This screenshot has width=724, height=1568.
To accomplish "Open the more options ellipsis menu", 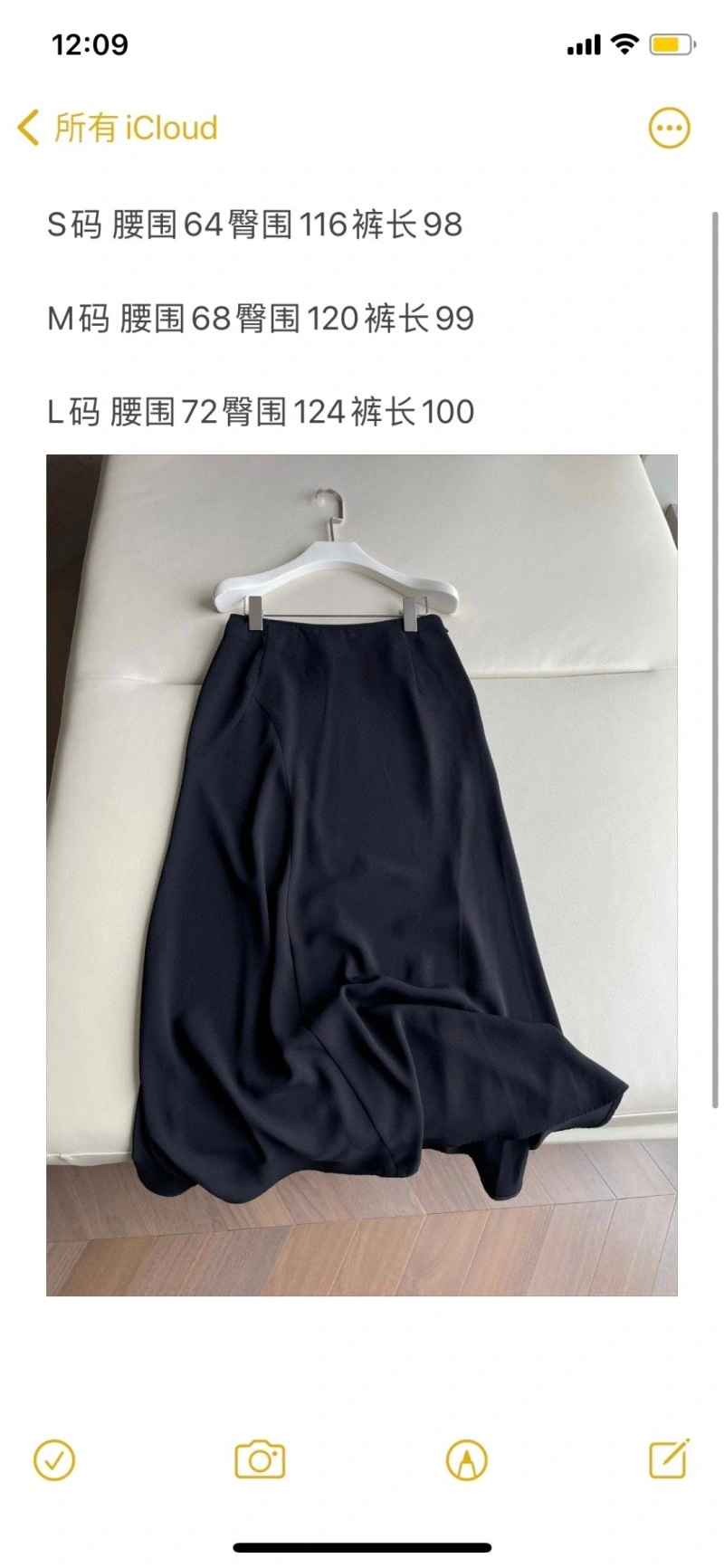I will (x=669, y=129).
